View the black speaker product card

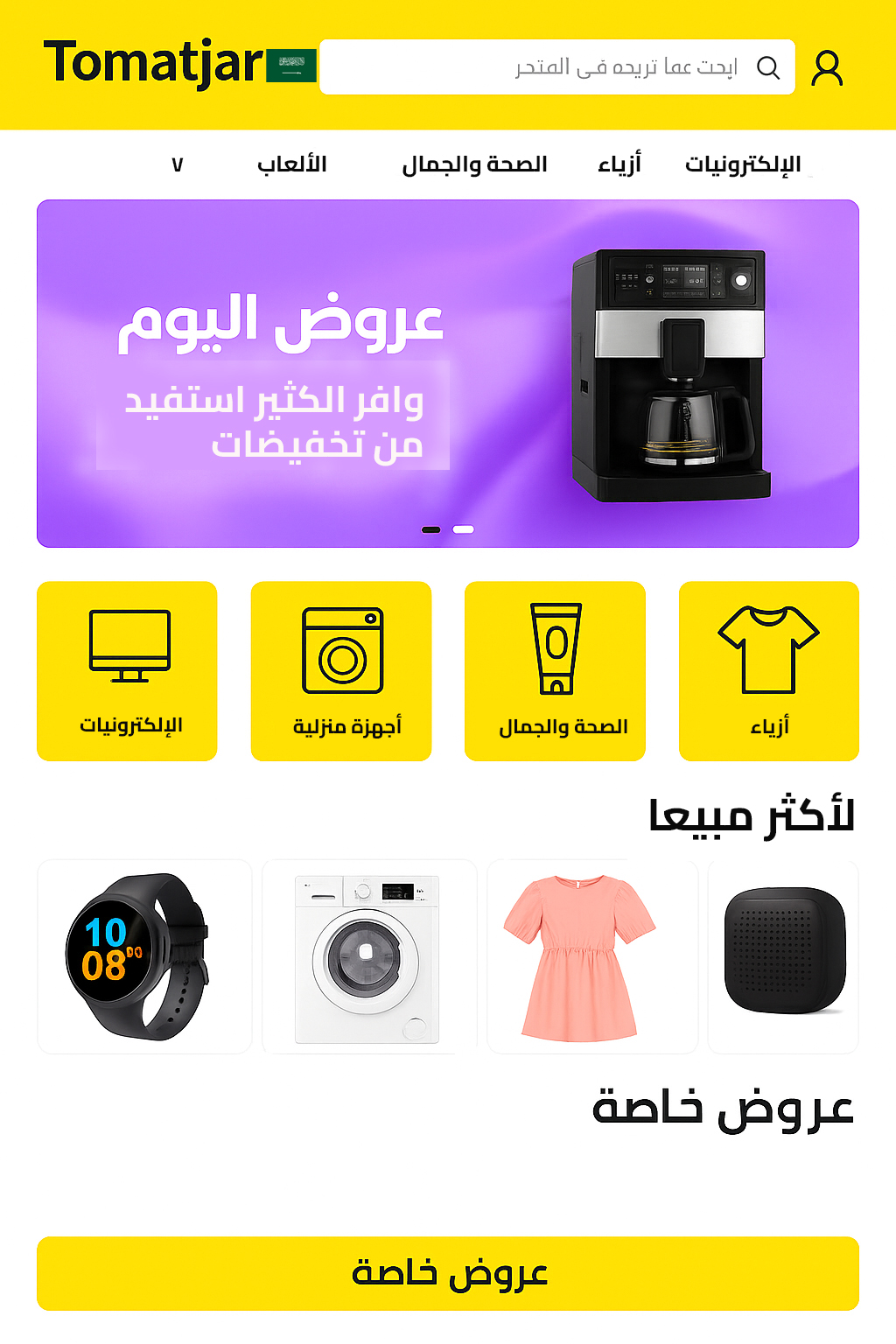[782, 956]
